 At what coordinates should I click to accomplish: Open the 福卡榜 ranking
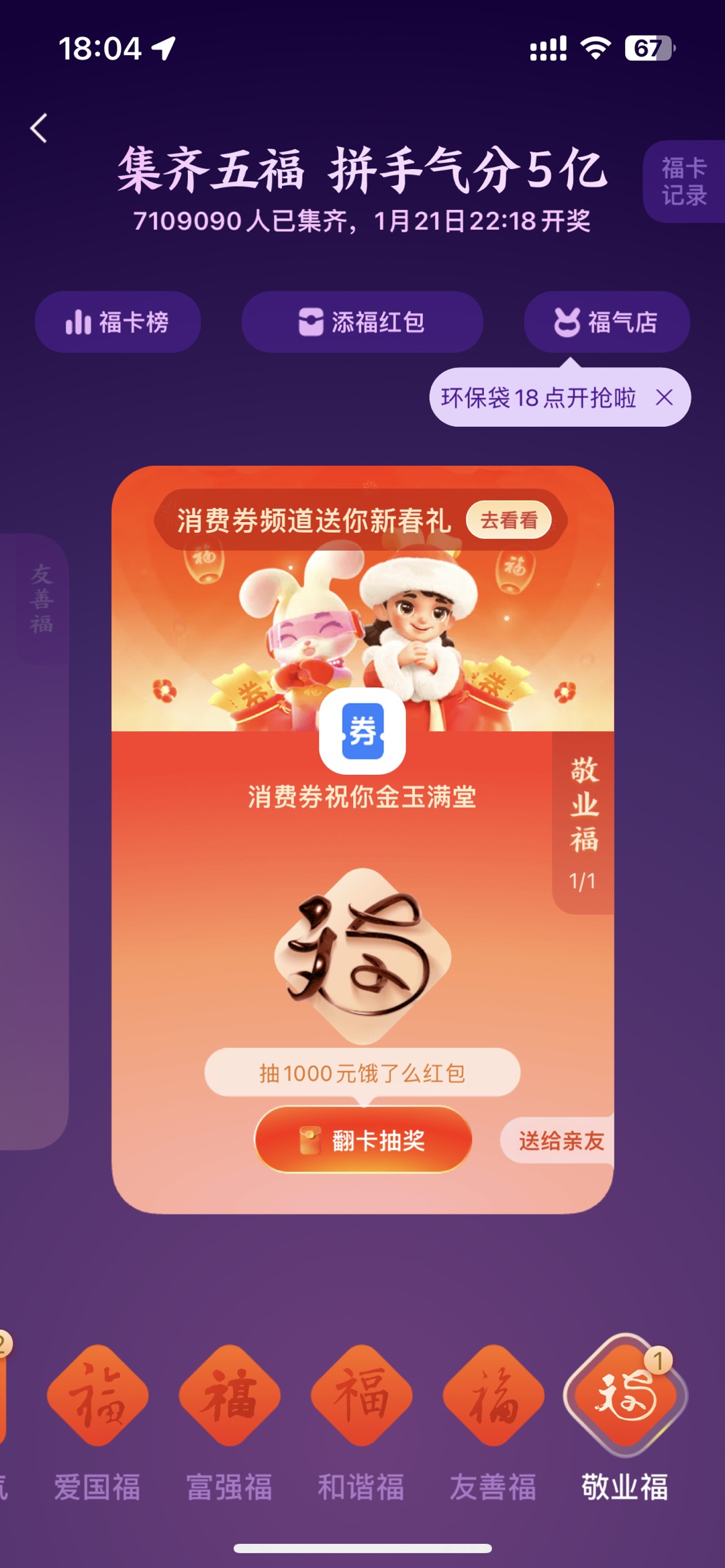[117, 322]
